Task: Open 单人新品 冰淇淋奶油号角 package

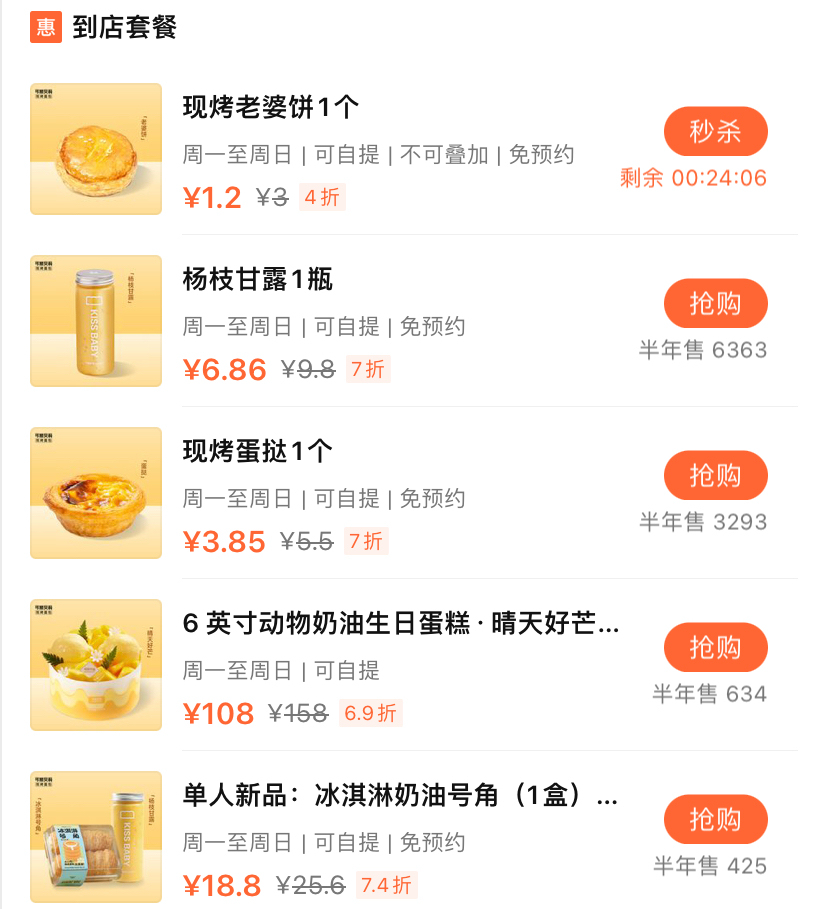Action: pyautogui.click(x=400, y=795)
